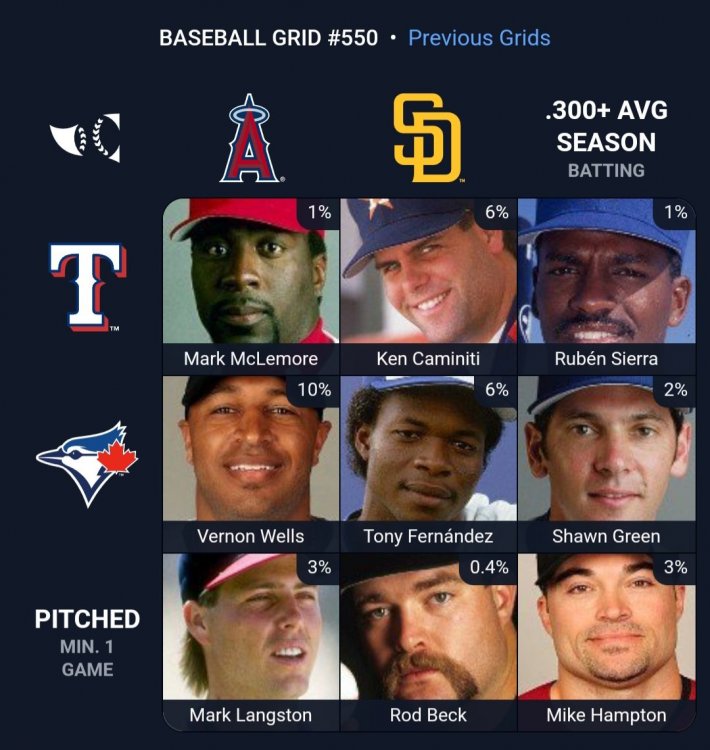Viewport: 710px width, 750px height.
Task: Open the Mark McLemore grid cell
Action: (x=251, y=285)
